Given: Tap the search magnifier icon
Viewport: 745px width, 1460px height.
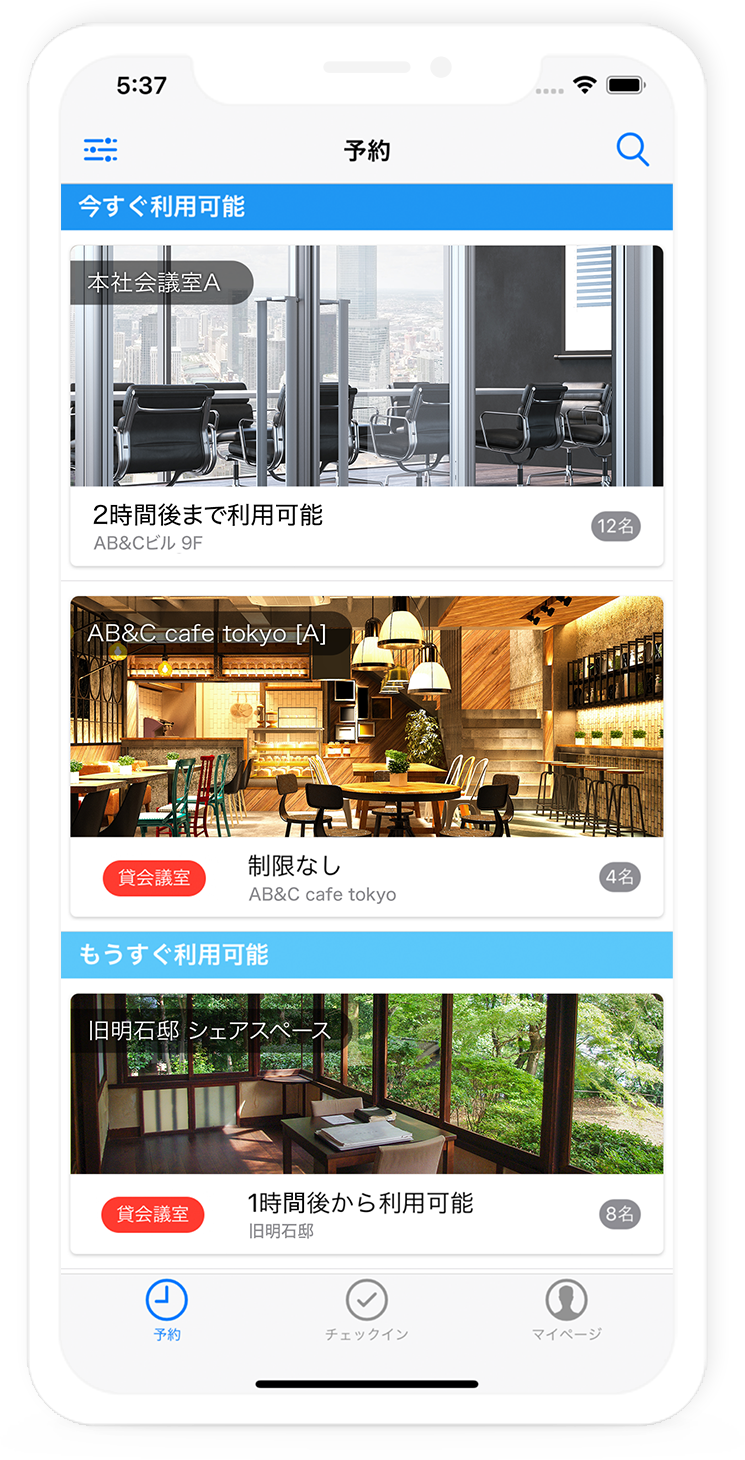Looking at the screenshot, I should click(x=632, y=150).
